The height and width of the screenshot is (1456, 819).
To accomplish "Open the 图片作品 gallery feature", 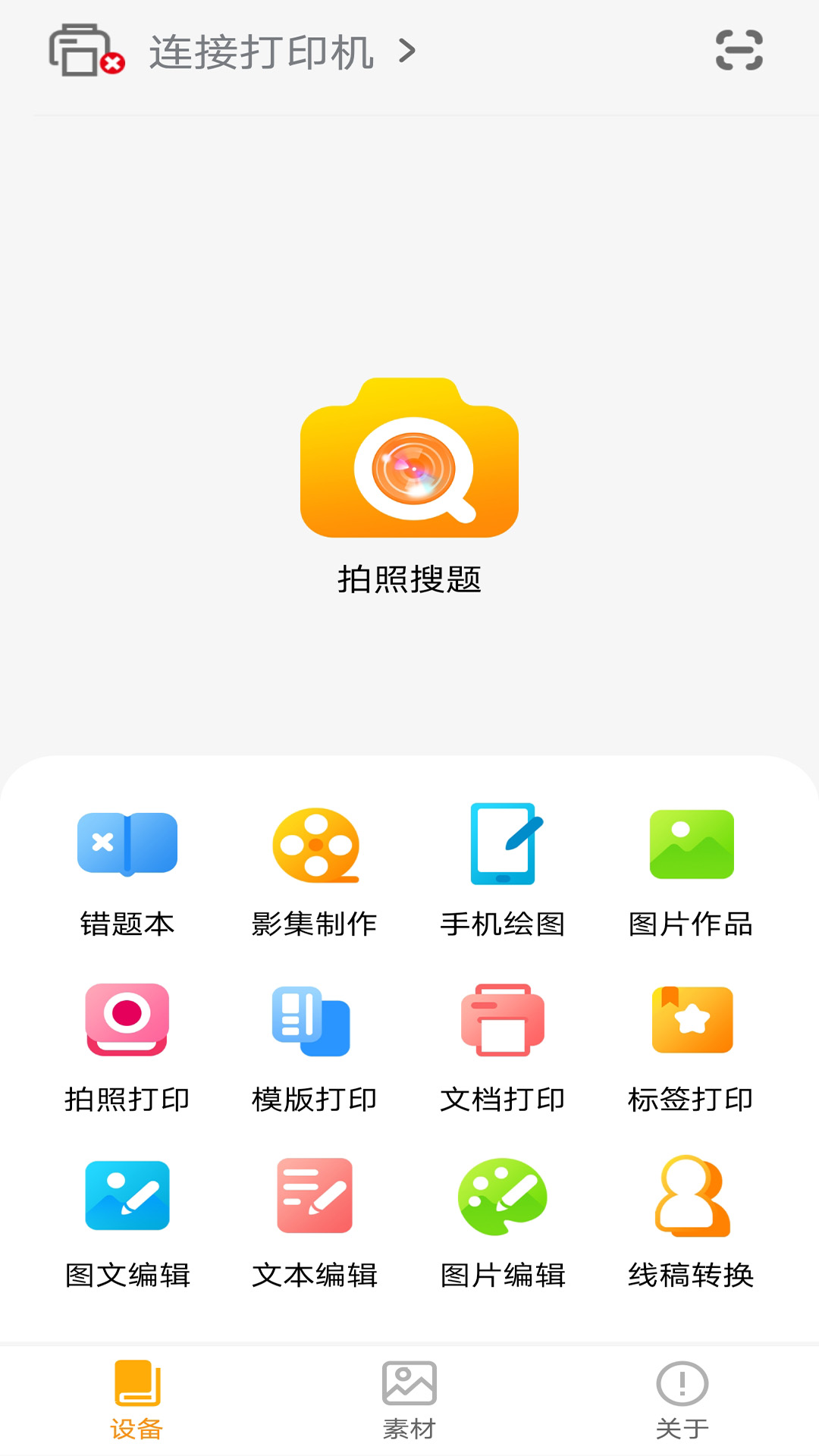I will [x=691, y=872].
